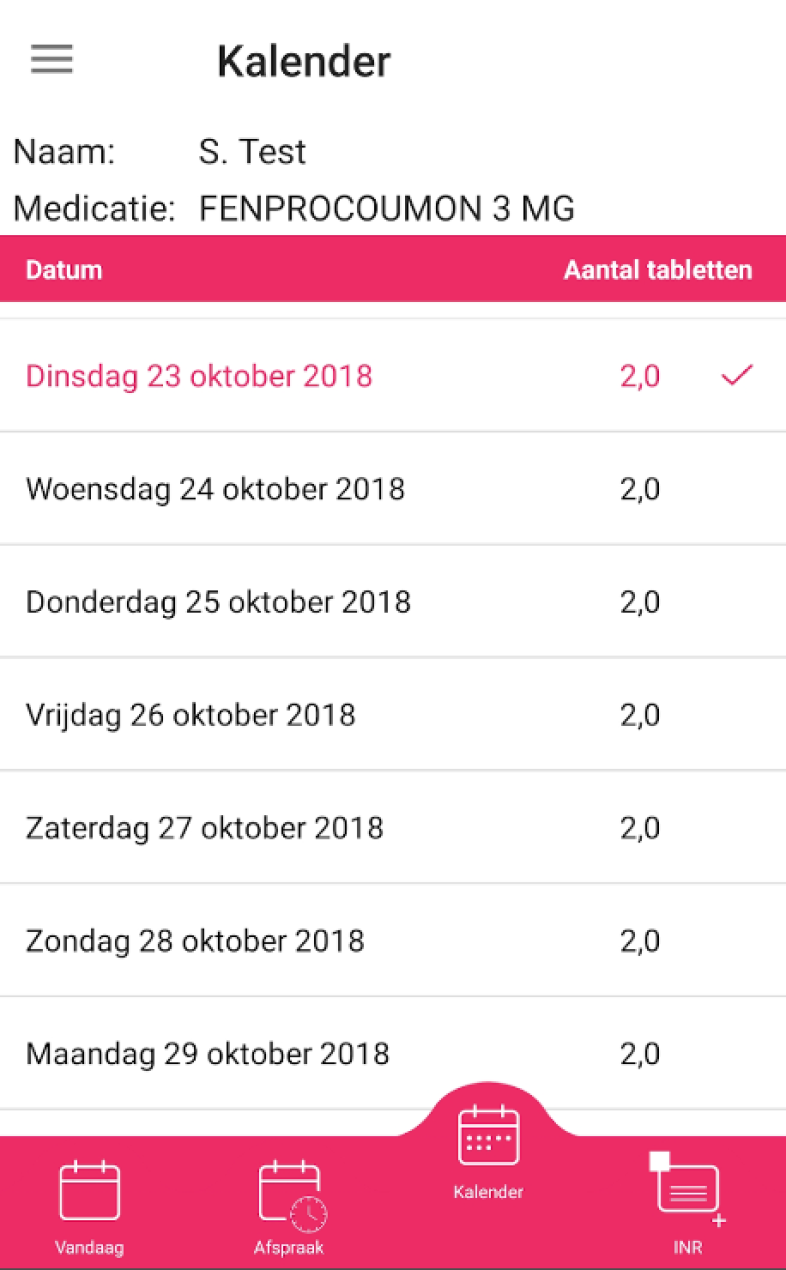The image size is (786, 1270).
Task: Open the Maandag 29 oktober 2018 row
Action: pos(393,1054)
